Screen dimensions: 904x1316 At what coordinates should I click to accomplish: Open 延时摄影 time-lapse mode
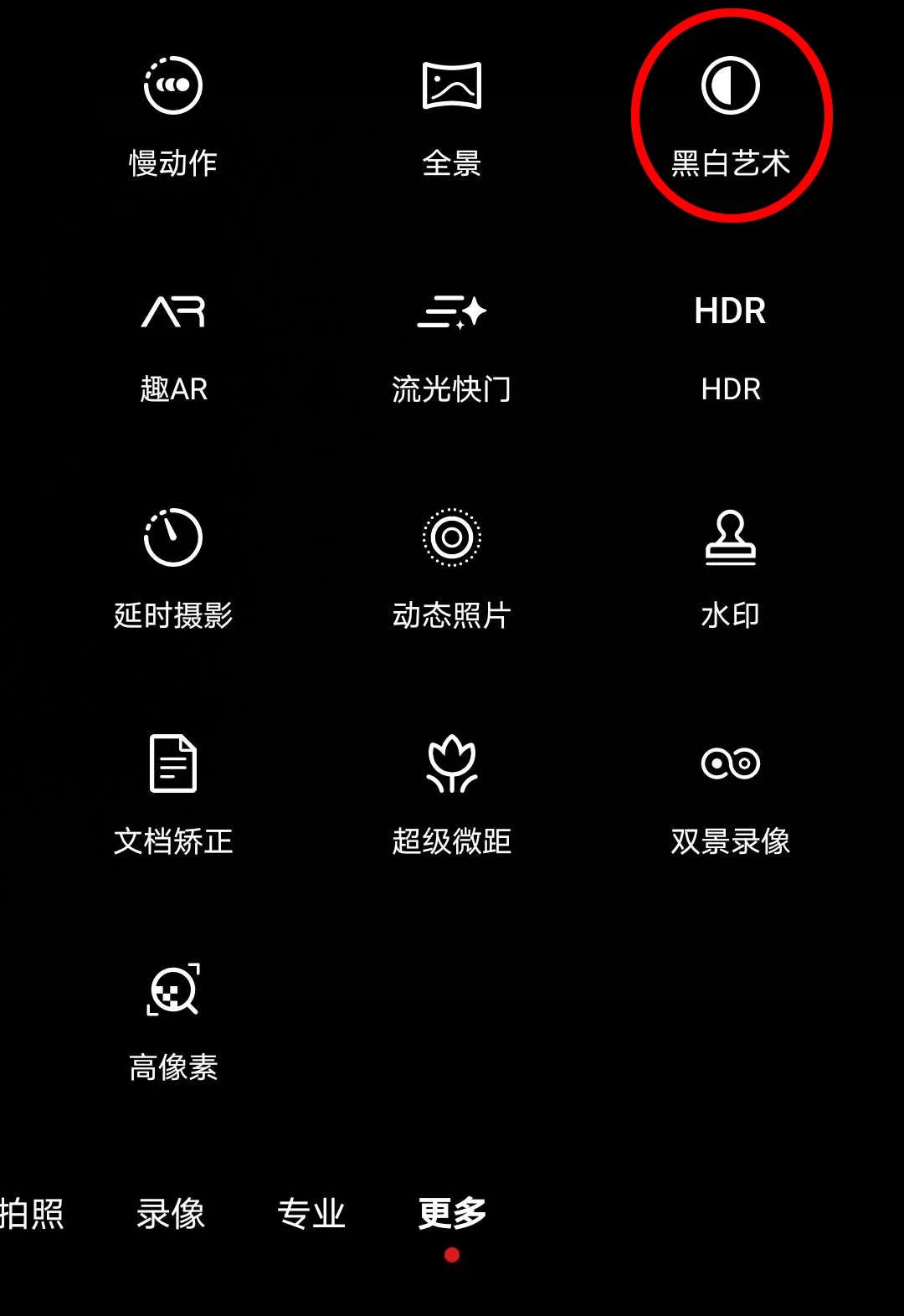coord(172,538)
